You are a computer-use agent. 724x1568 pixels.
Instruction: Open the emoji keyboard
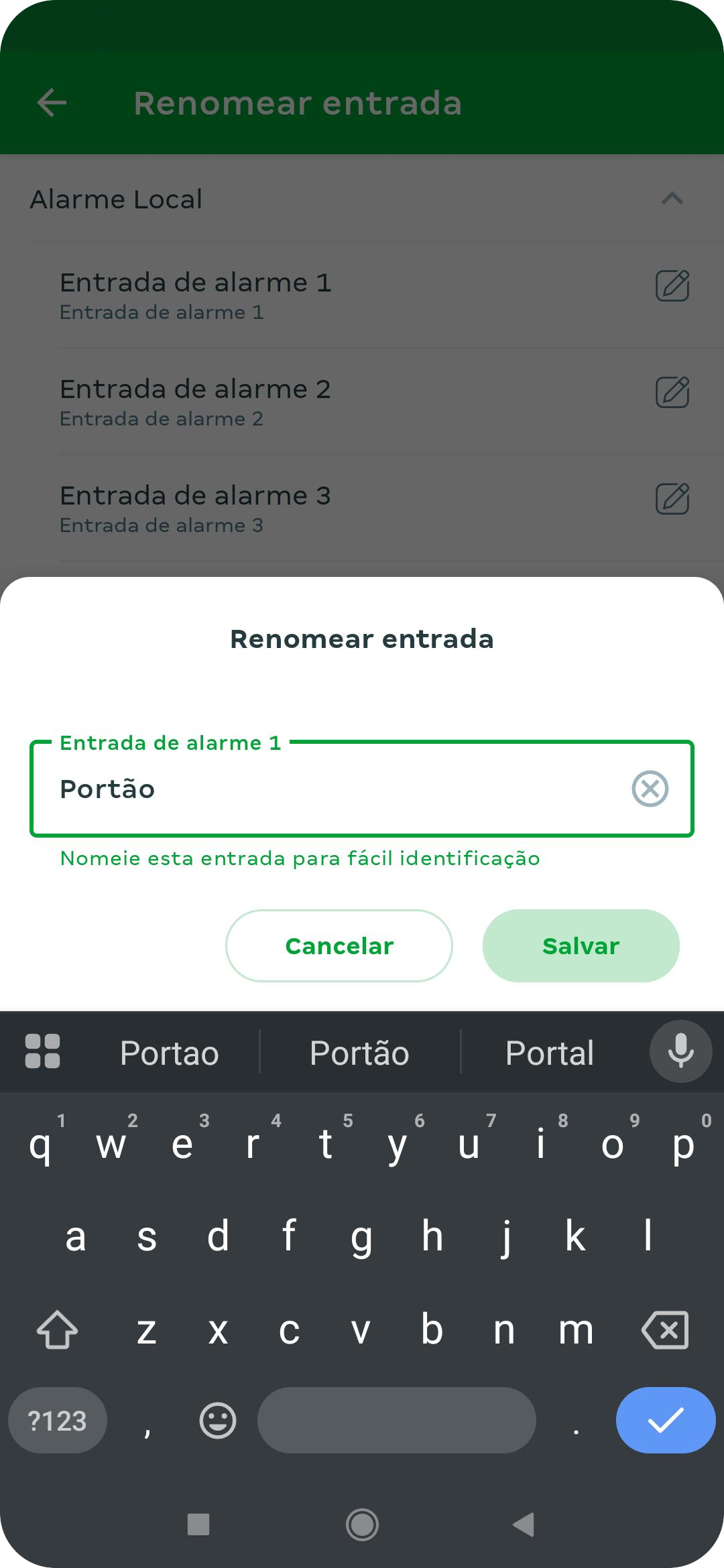click(218, 1420)
